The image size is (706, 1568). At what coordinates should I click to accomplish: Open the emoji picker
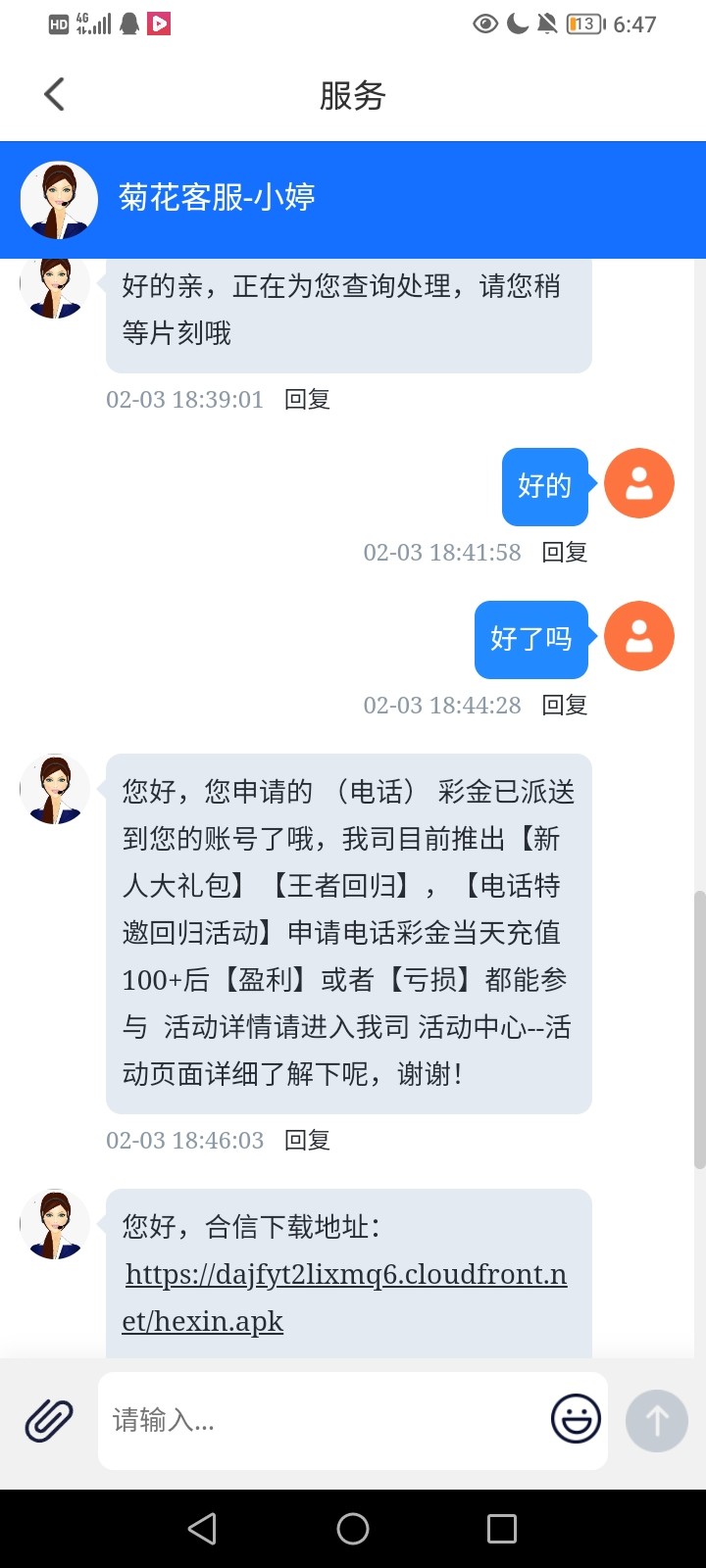tap(576, 1418)
